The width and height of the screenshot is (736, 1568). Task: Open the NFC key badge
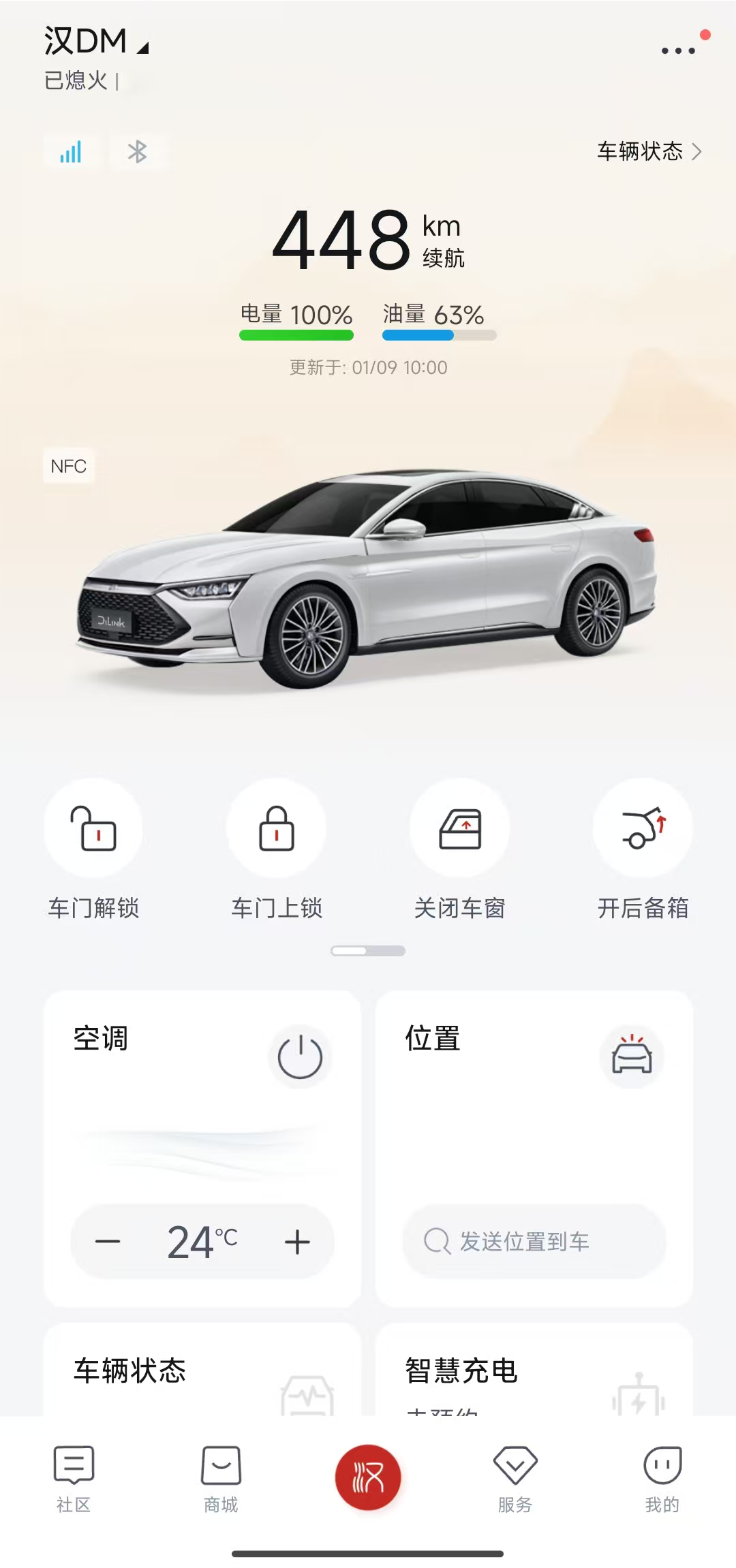[x=68, y=466]
